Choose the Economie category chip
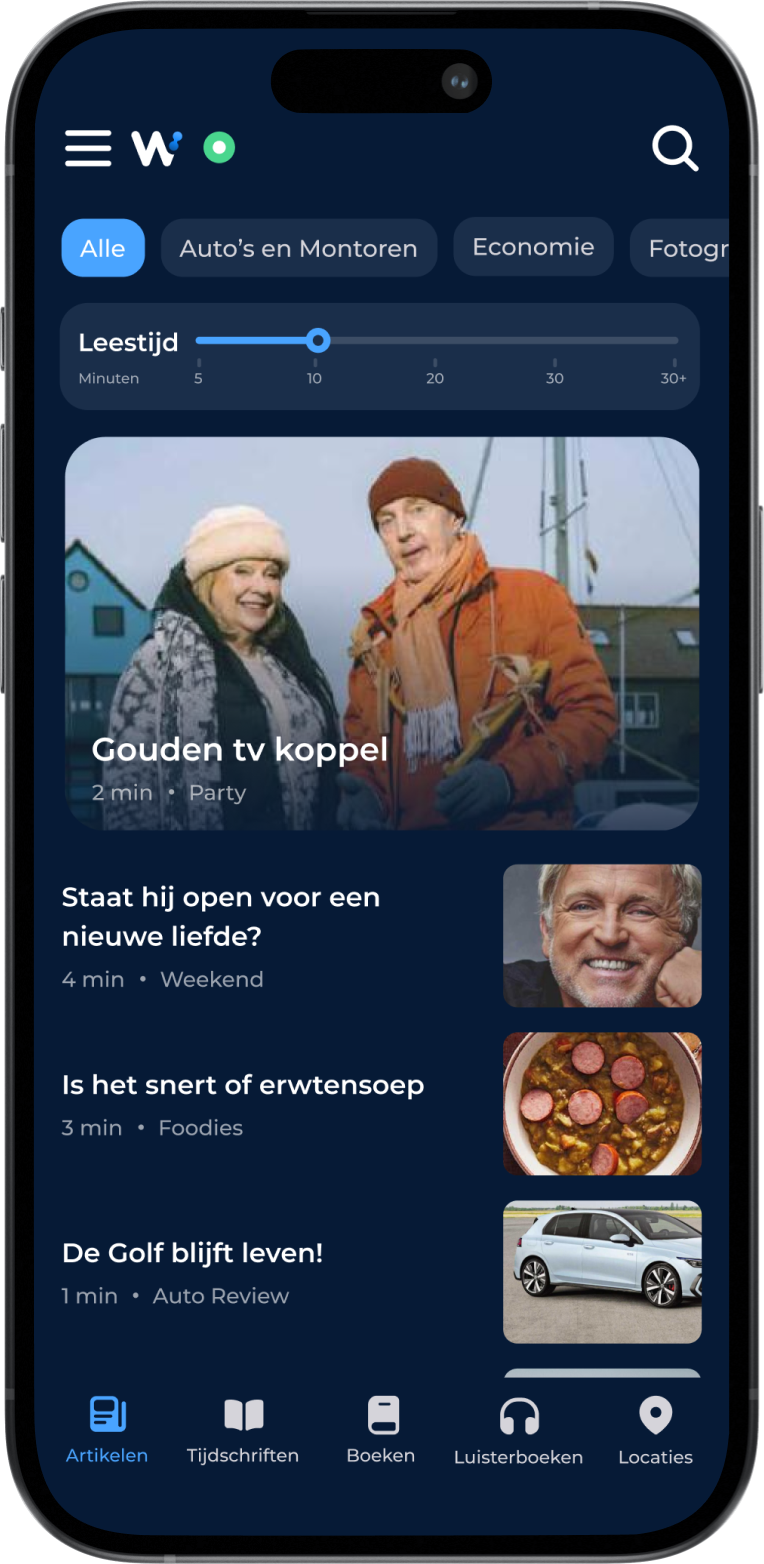This screenshot has height=1564, width=764. (533, 247)
